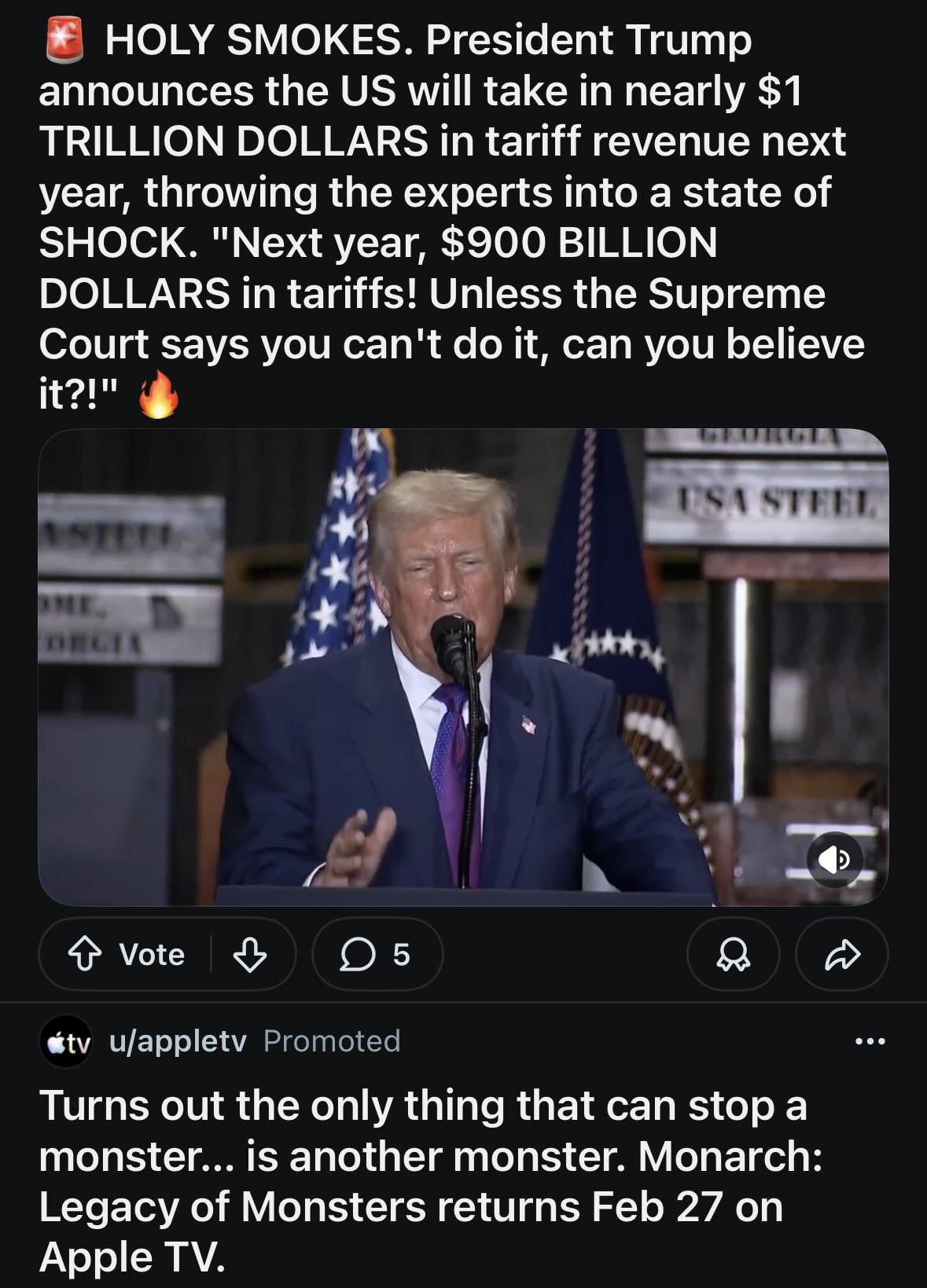Open the 5 comments on this post
927x1288 pixels.
pyautogui.click(x=377, y=954)
